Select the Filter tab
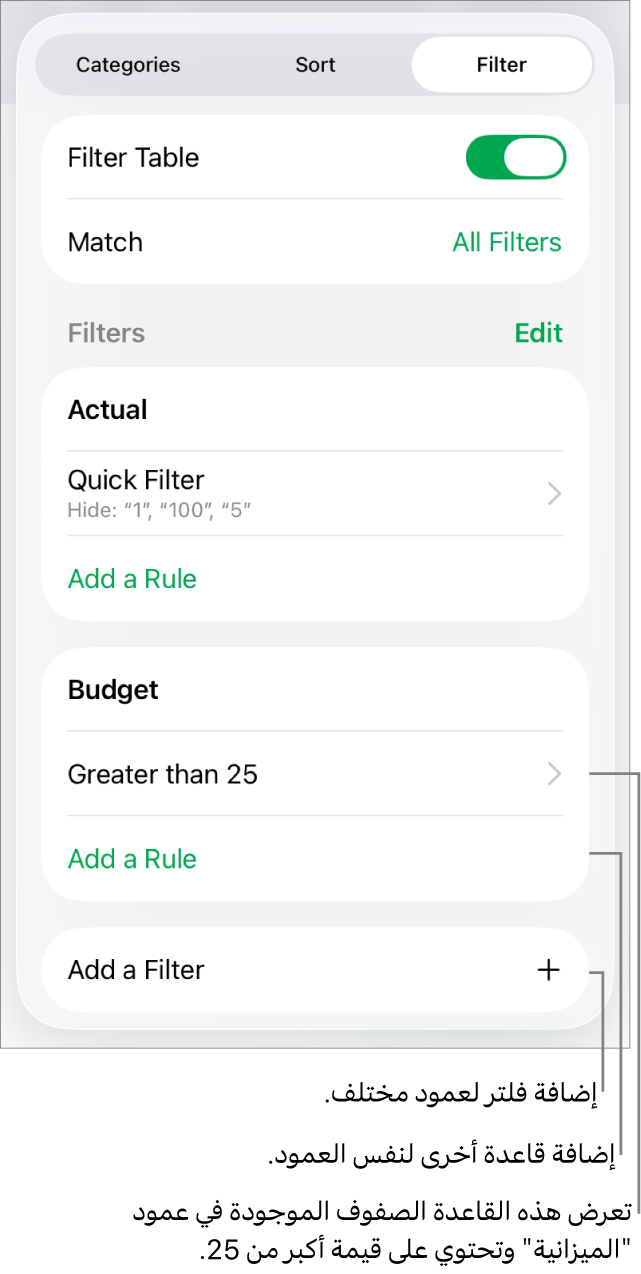 tap(501, 65)
